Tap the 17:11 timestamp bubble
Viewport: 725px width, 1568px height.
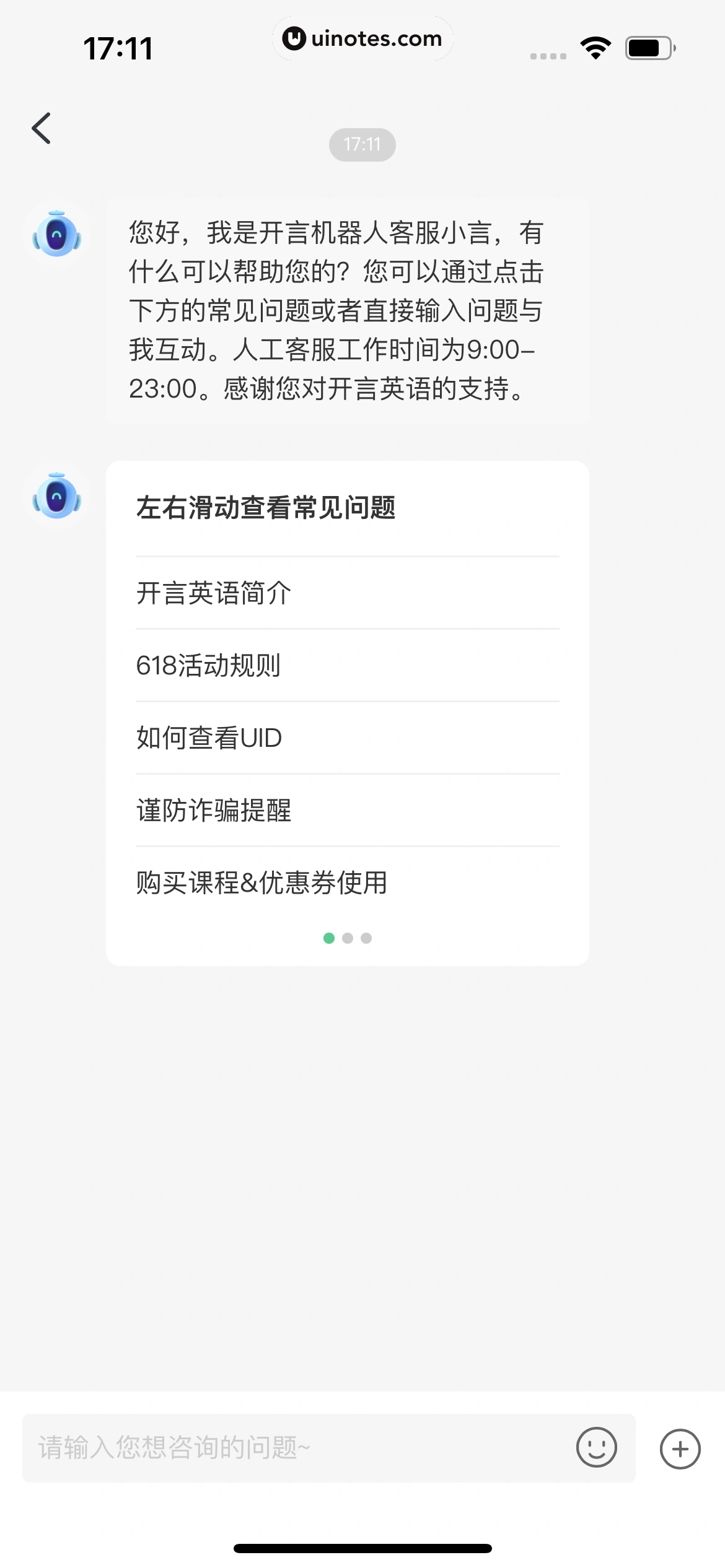362,144
